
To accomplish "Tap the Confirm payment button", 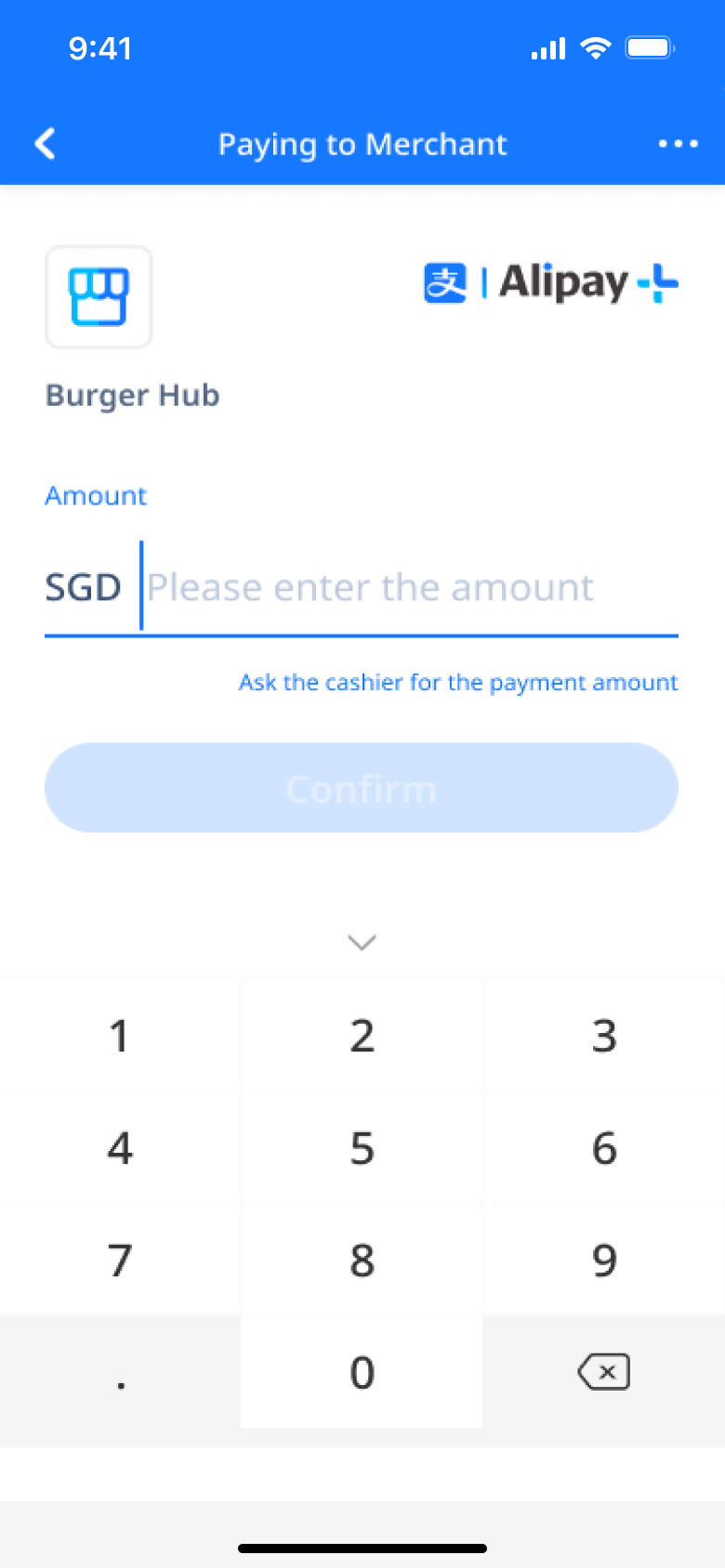I will 362,788.
